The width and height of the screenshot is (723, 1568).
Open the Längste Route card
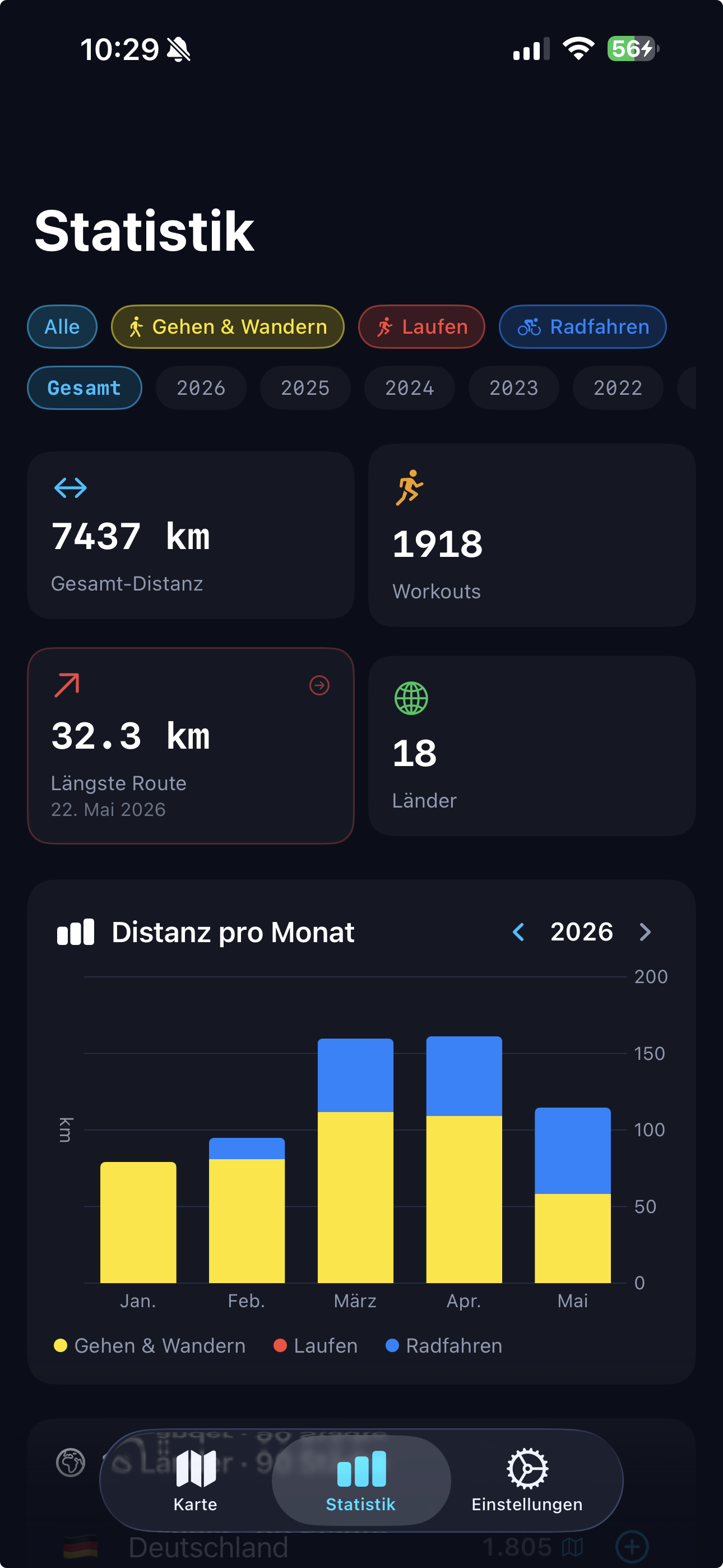point(191,746)
